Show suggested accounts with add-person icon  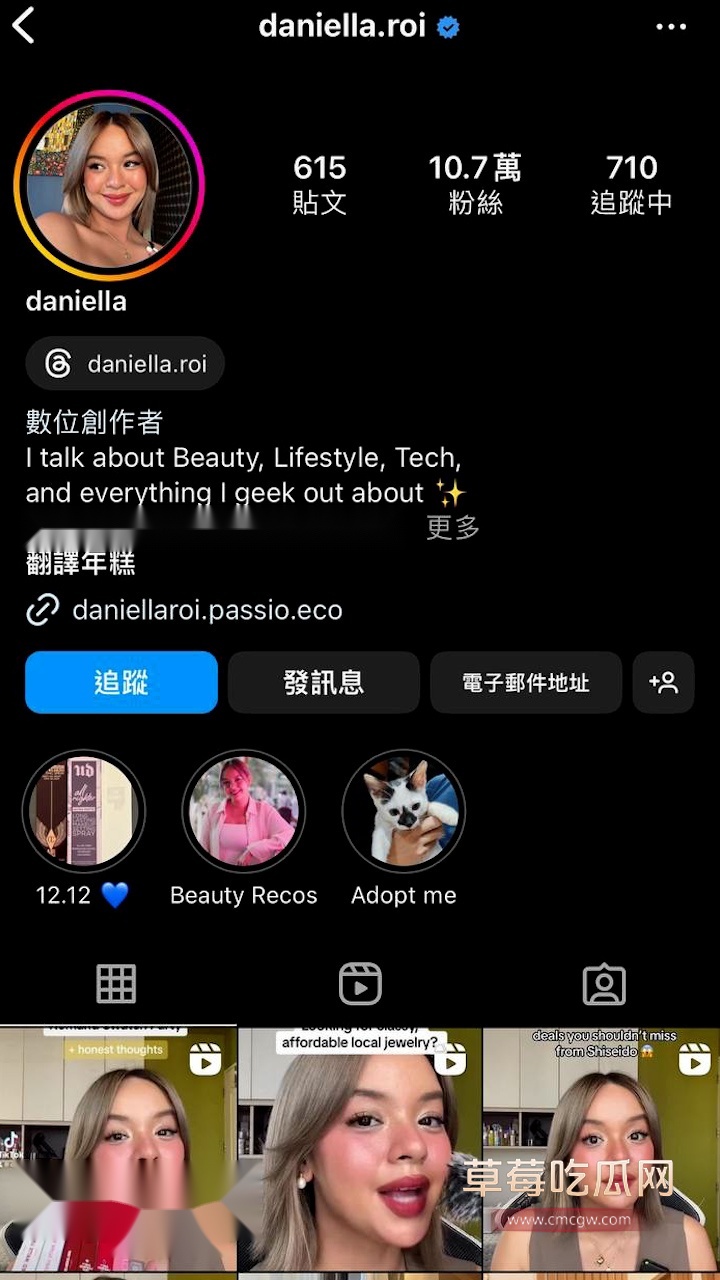(x=663, y=682)
